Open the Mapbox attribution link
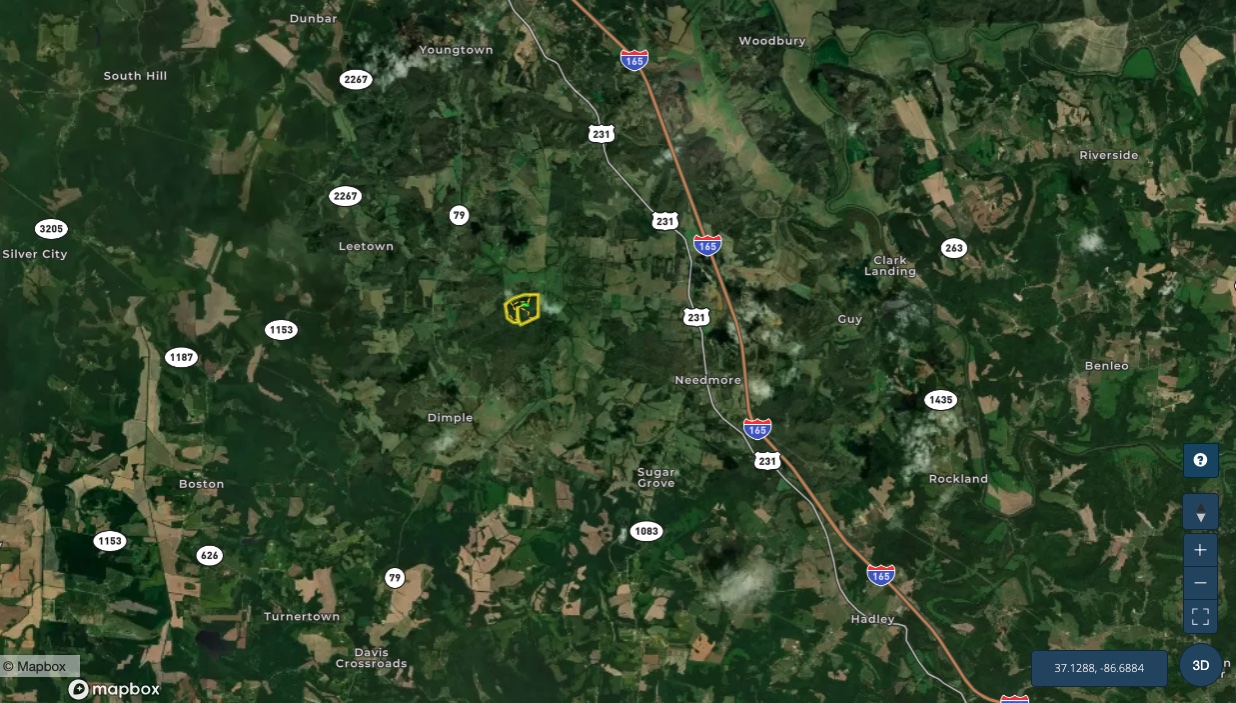Screen dimensions: 1236x703 click(x=40, y=666)
